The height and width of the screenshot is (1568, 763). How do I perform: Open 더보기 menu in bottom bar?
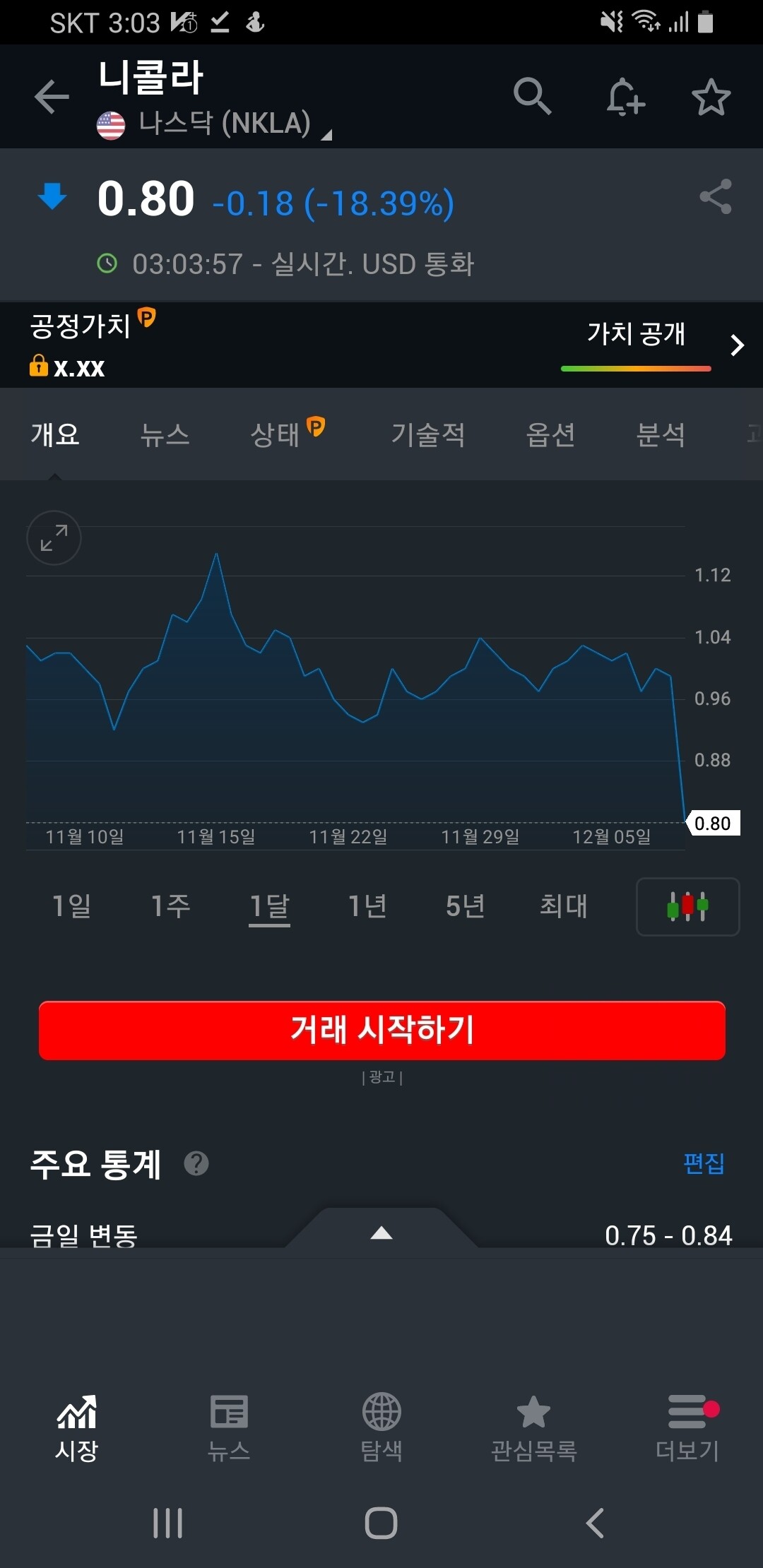coord(686,1427)
